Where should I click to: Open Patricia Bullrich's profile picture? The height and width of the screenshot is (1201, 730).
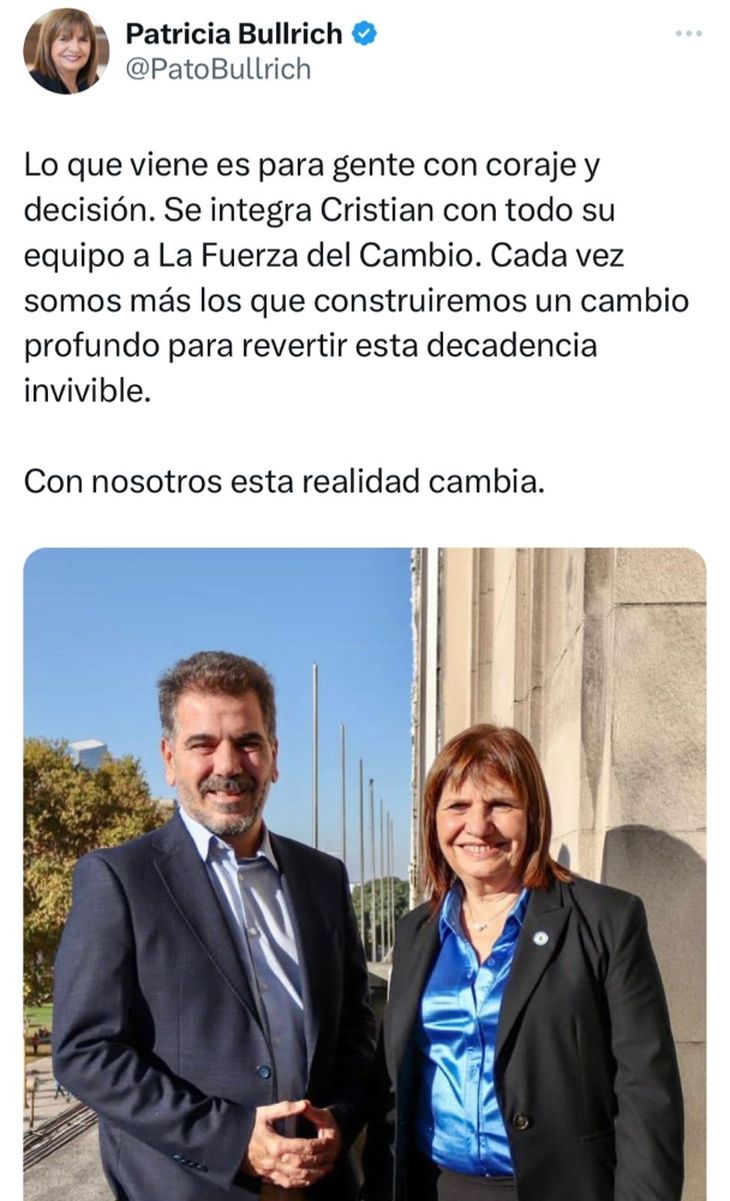click(66, 50)
